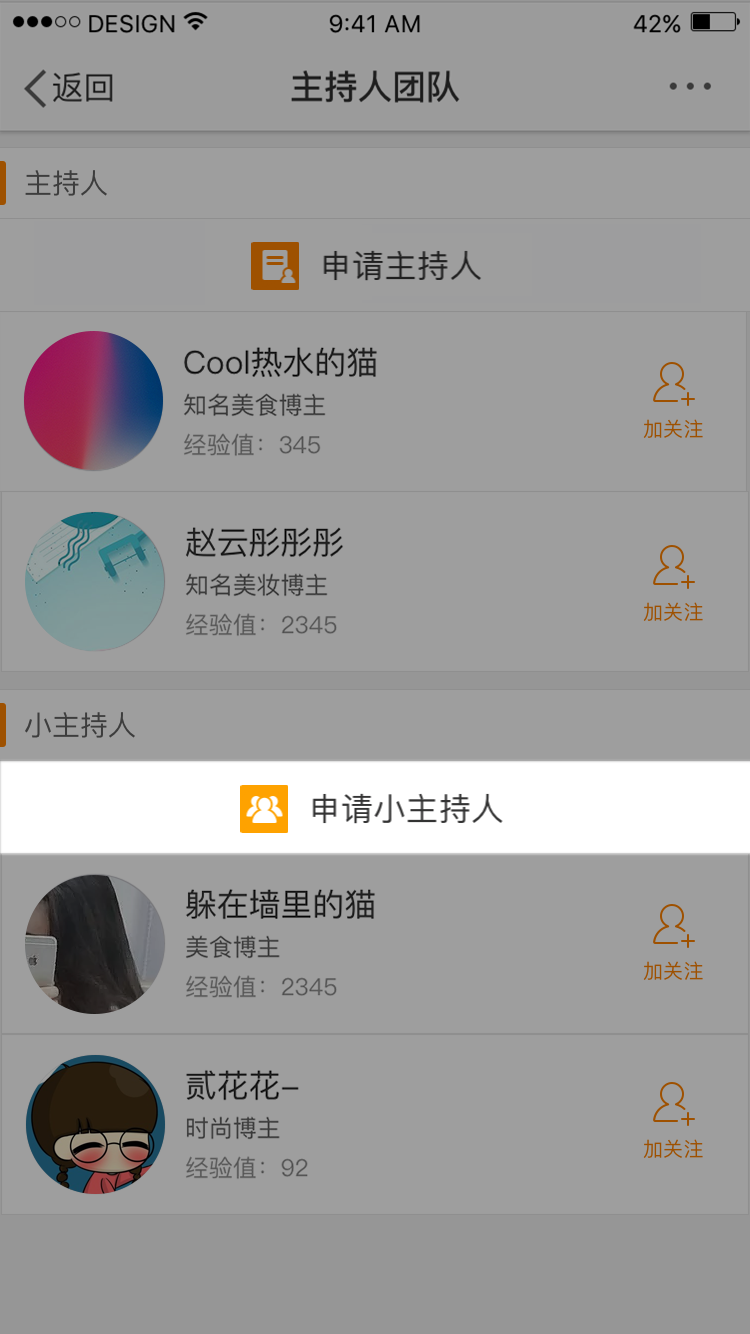This screenshot has height=1334, width=750.
Task: Follow Cool热水的猫 with 加关注
Action: (x=673, y=402)
